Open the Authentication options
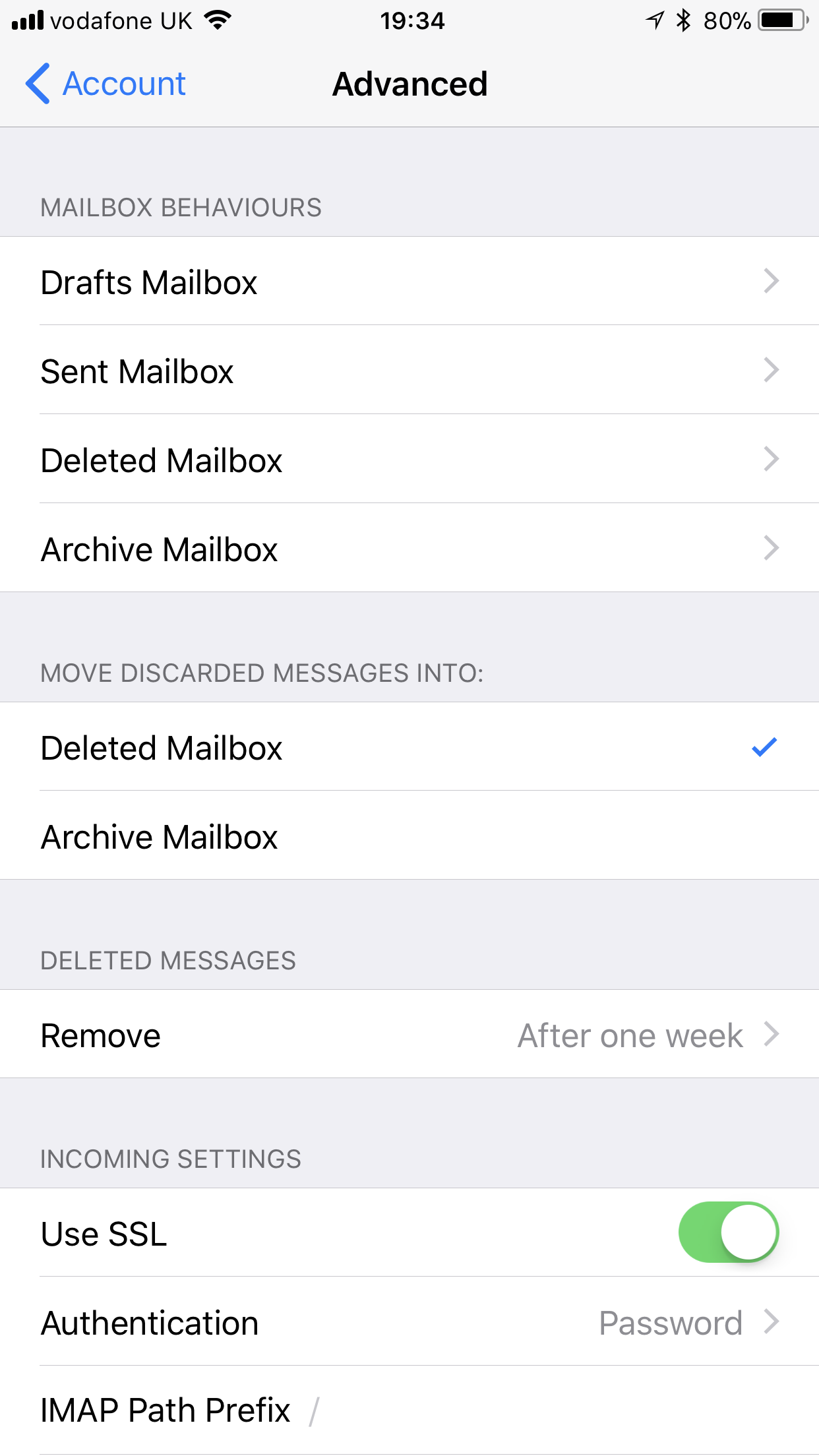Viewport: 819px width, 1456px height. tap(409, 1322)
